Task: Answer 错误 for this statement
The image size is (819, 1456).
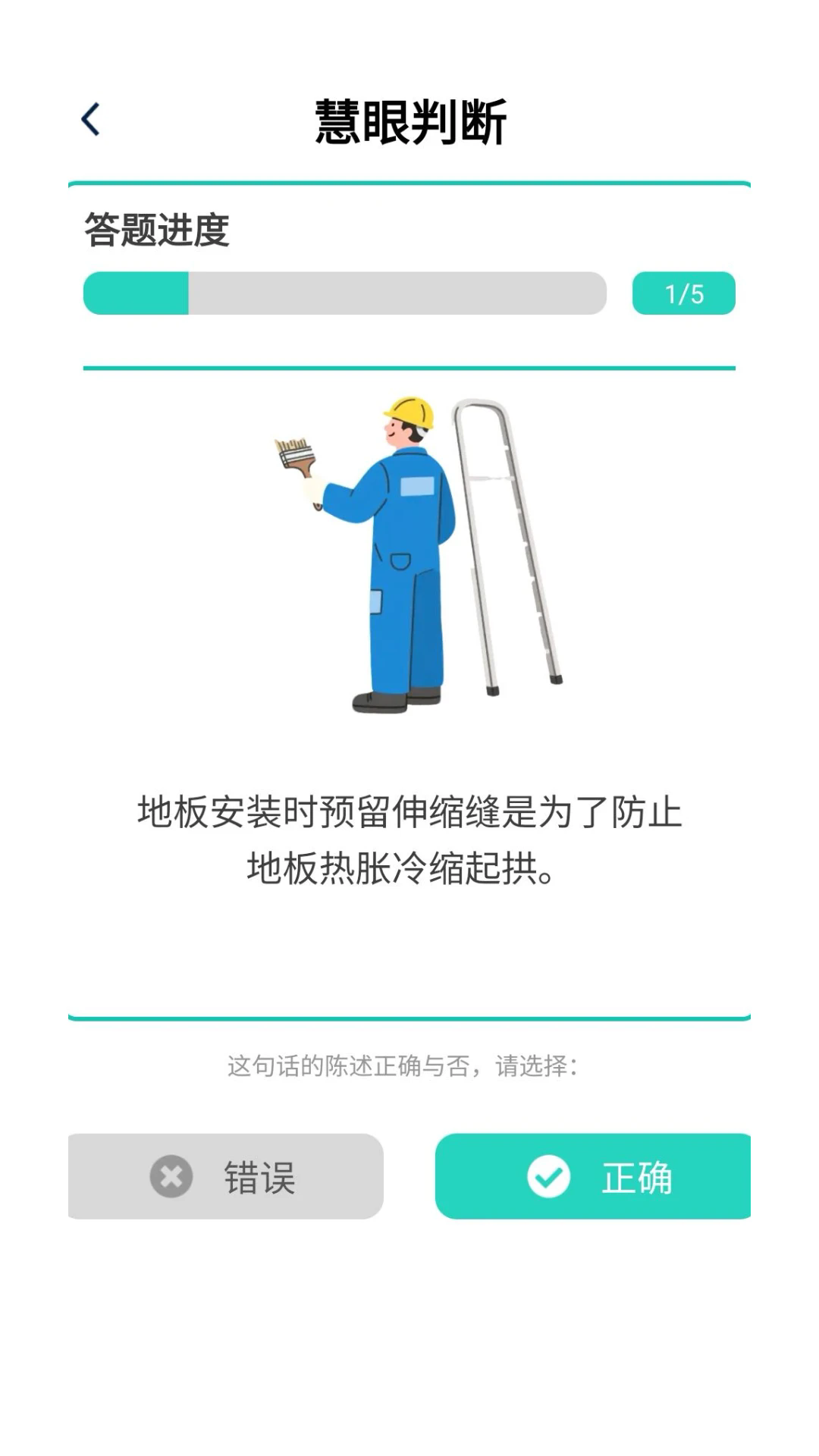Action: pos(226,1176)
